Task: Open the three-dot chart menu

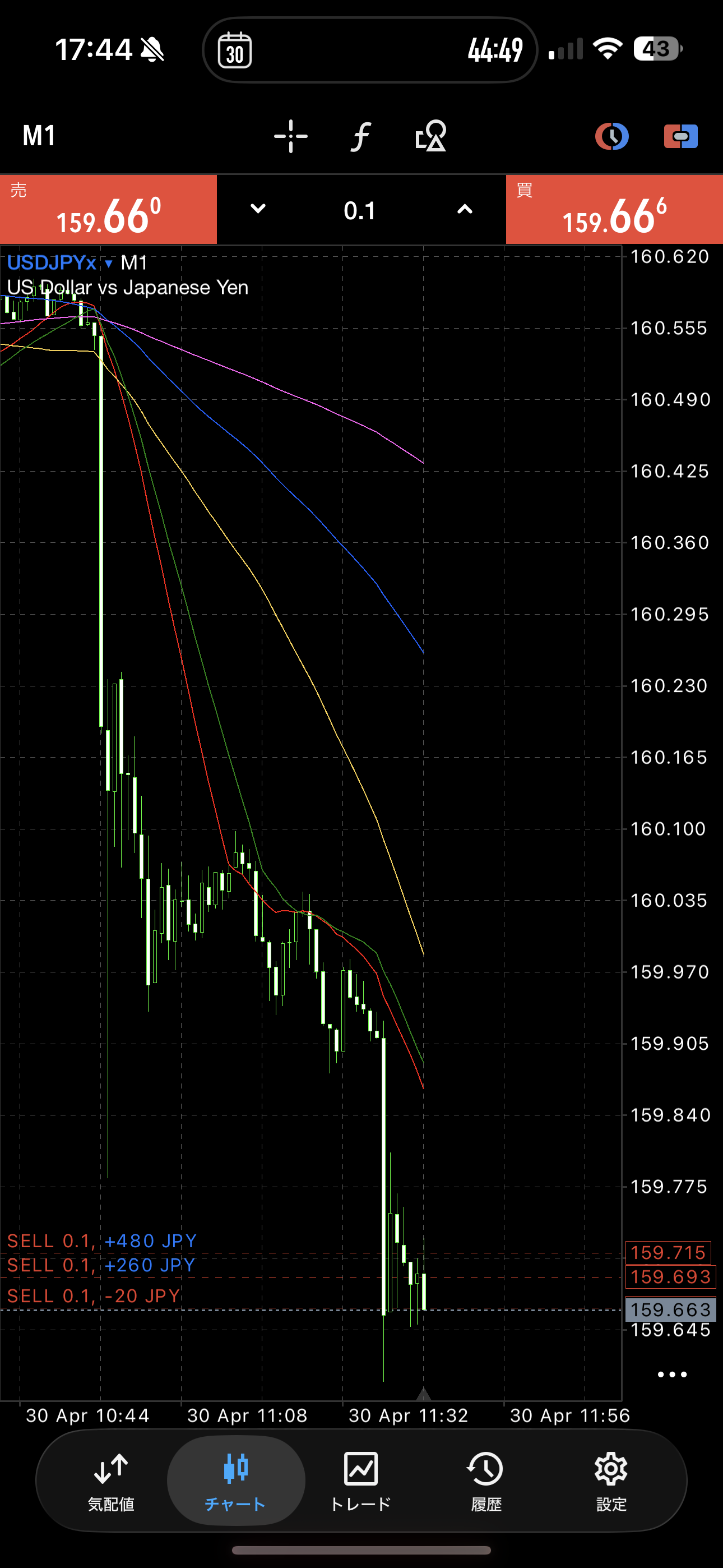Action: coord(672,1375)
